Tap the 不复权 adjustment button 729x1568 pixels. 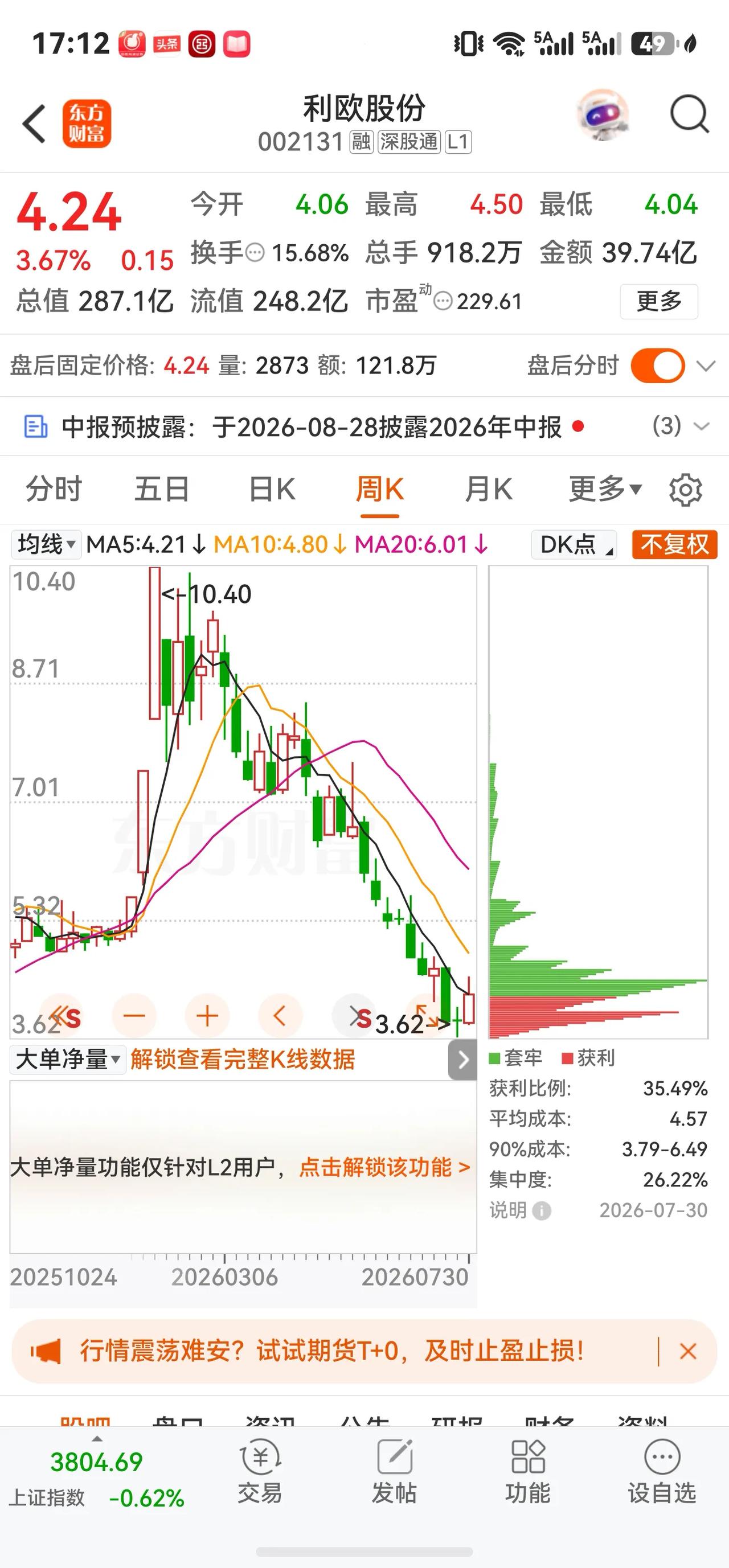coord(675,544)
